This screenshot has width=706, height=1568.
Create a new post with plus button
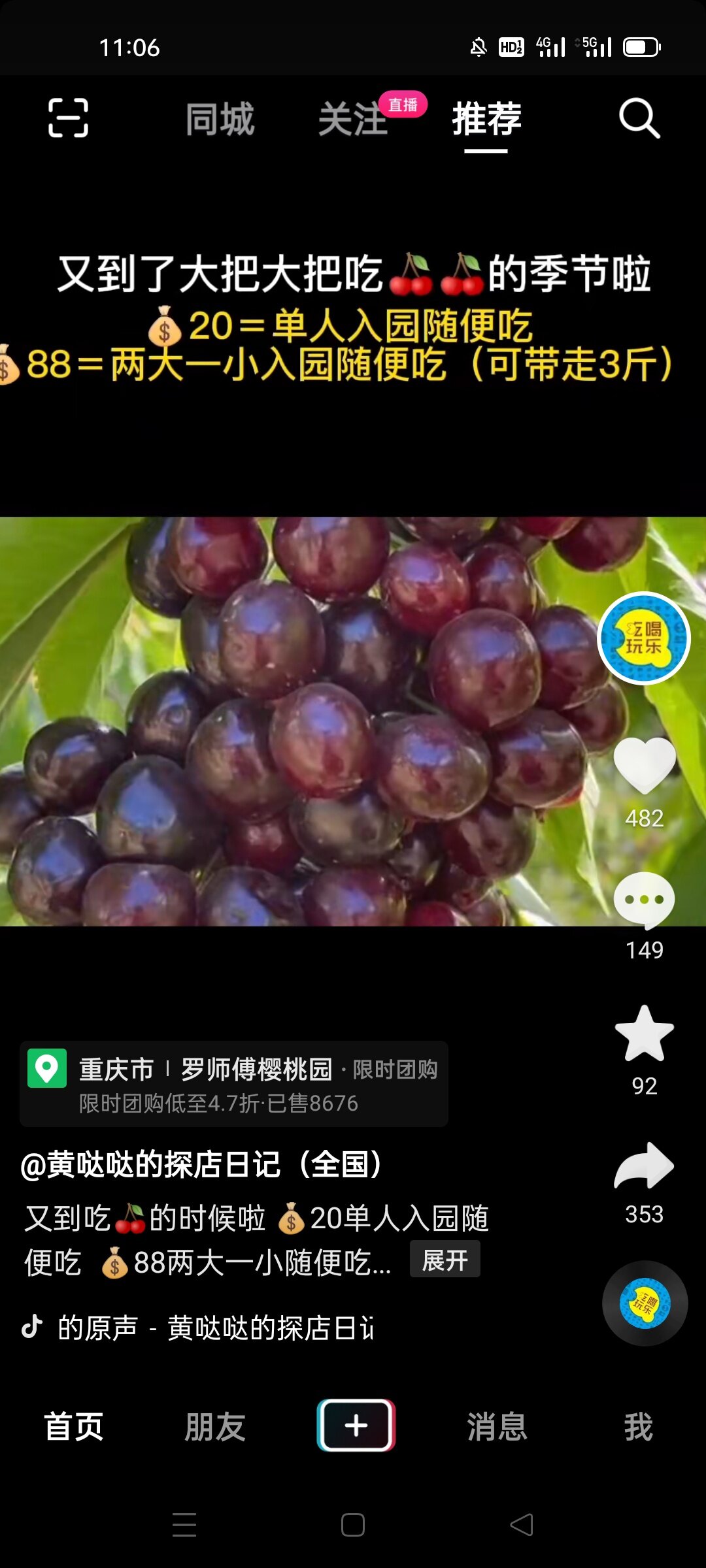tap(356, 1426)
